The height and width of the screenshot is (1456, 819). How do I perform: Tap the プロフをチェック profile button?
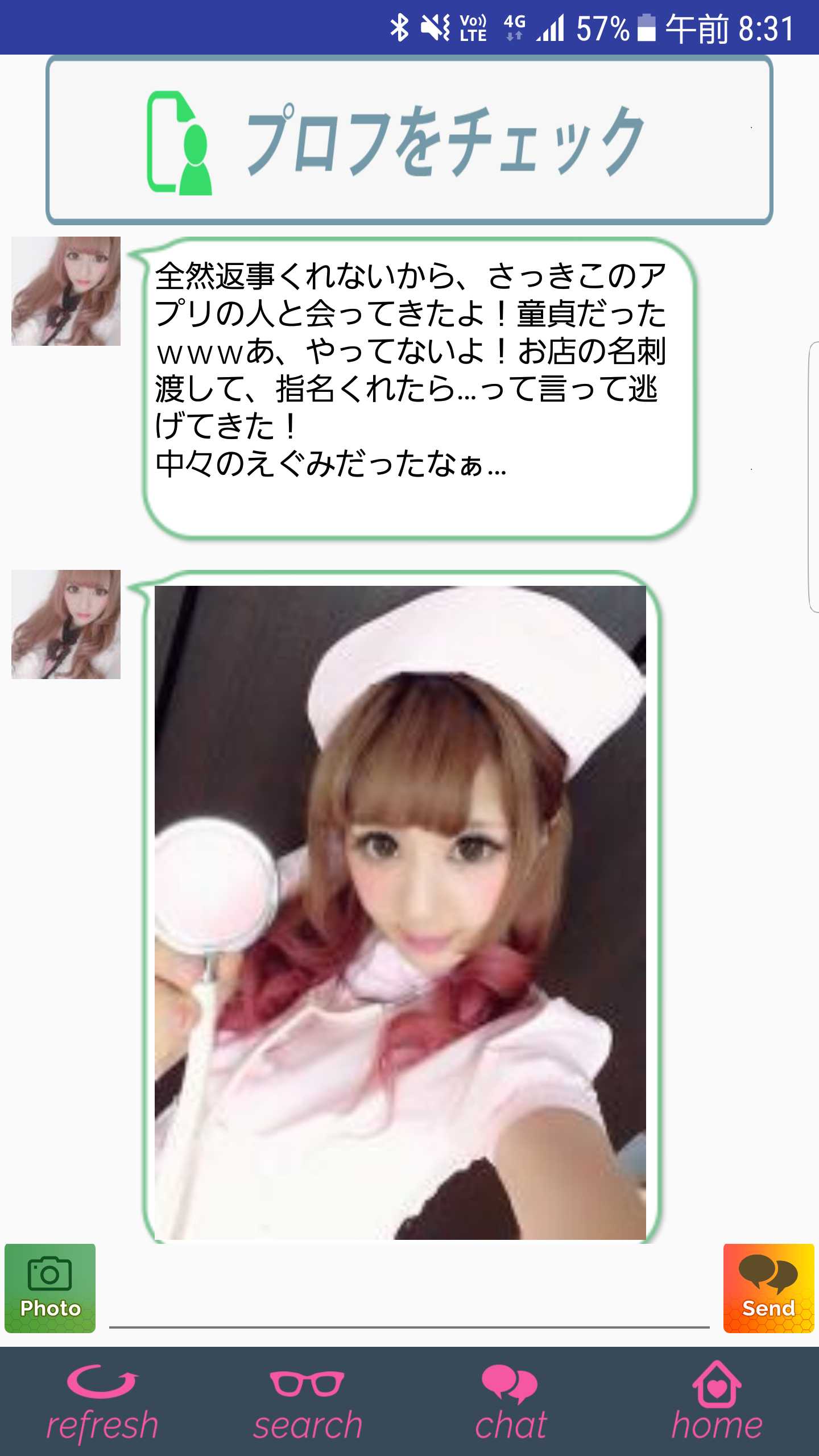coord(409,140)
